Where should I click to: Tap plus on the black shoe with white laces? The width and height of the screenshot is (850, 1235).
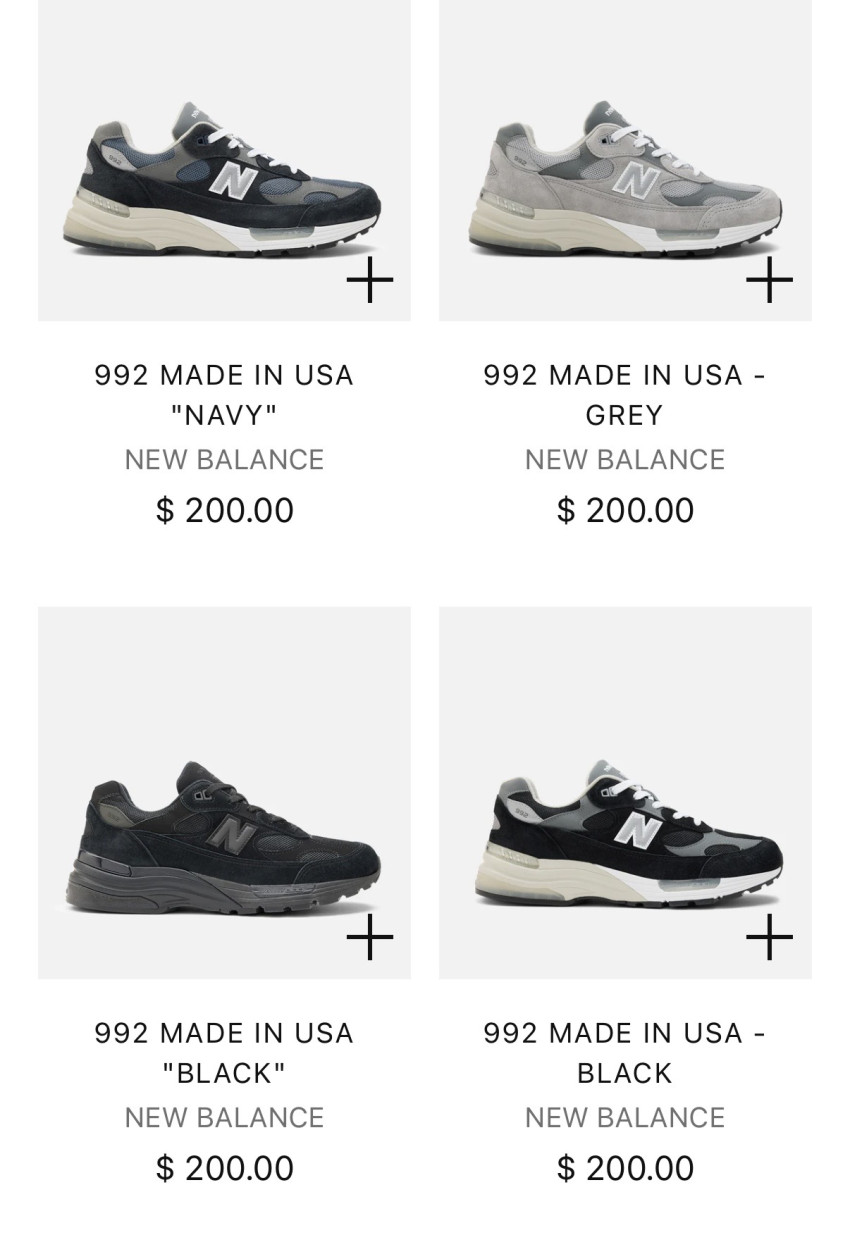(770, 937)
